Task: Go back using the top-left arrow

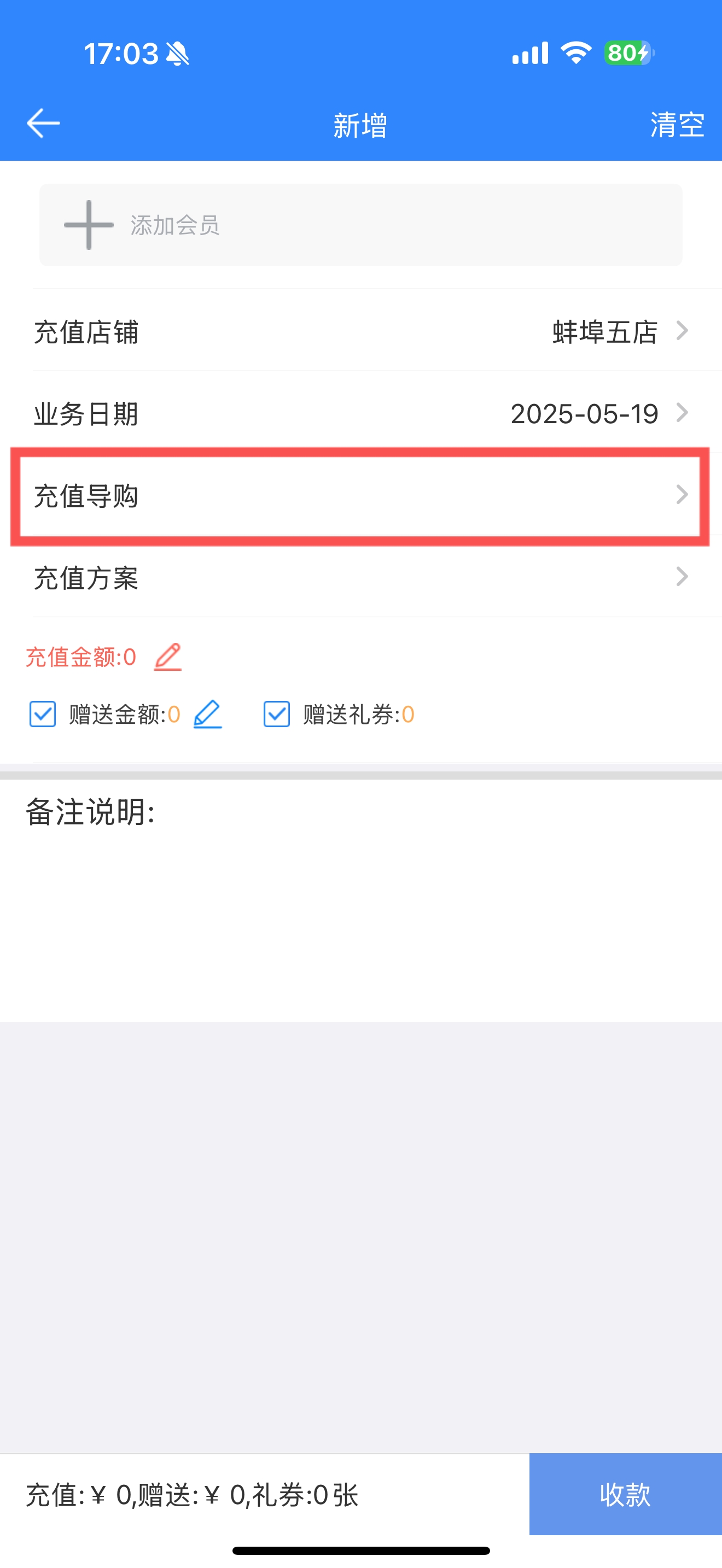Action: (43, 124)
